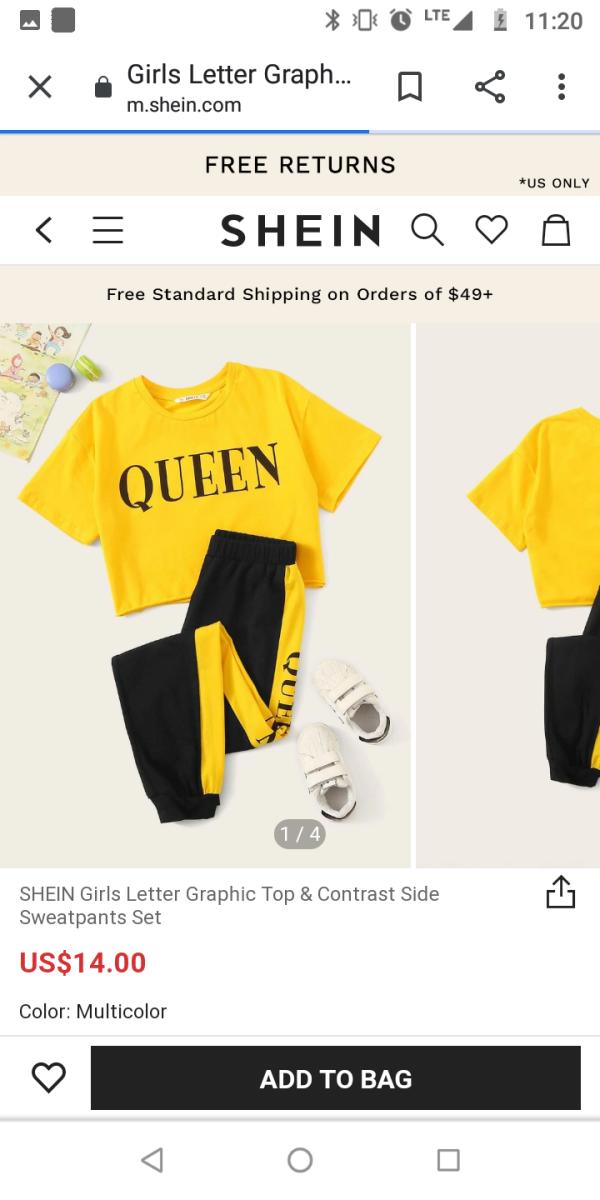Screen dimensions: 600x1200
Task: Save the item with the bottom heart
Action: [x=49, y=1077]
